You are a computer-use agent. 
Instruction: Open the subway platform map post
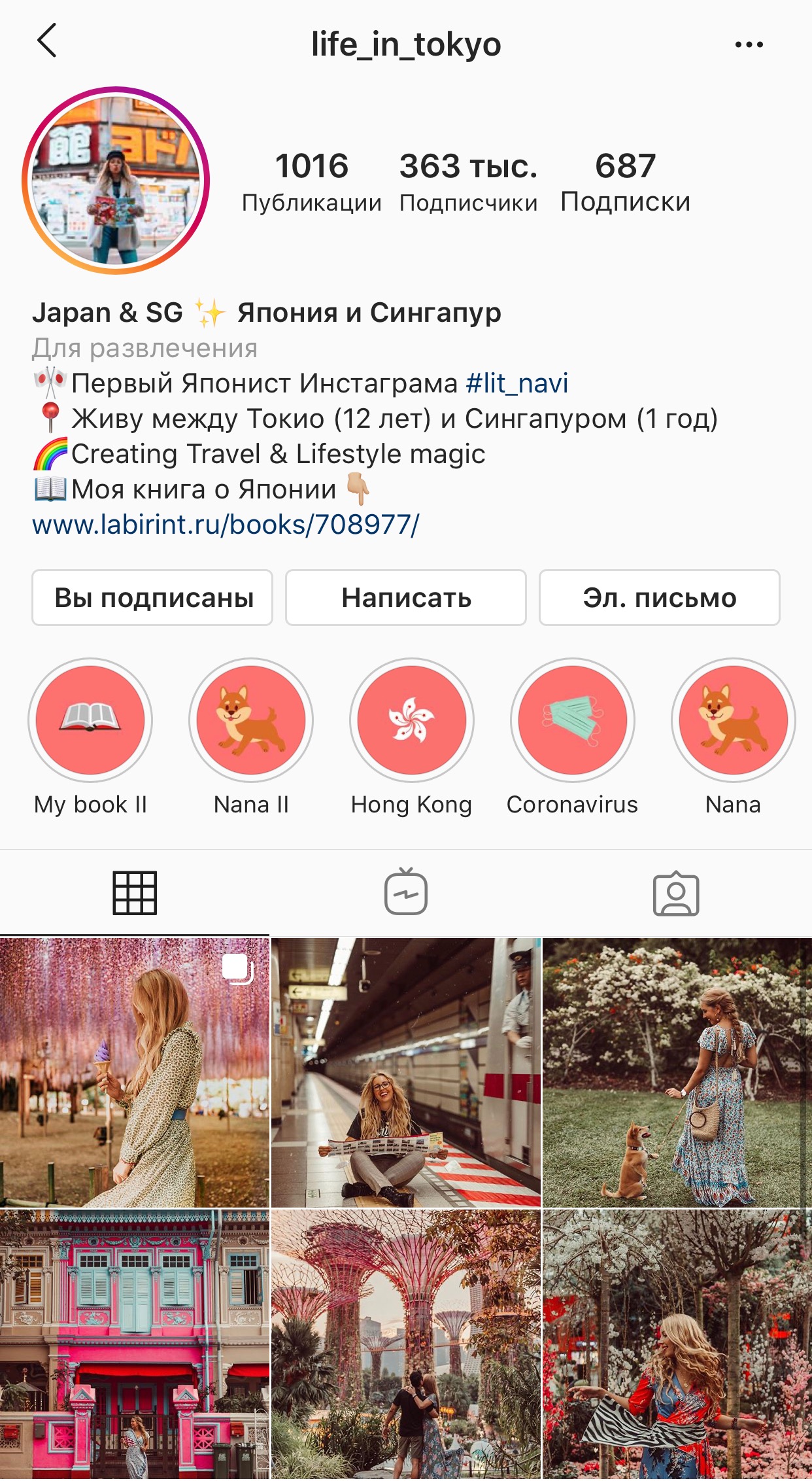point(406,1073)
